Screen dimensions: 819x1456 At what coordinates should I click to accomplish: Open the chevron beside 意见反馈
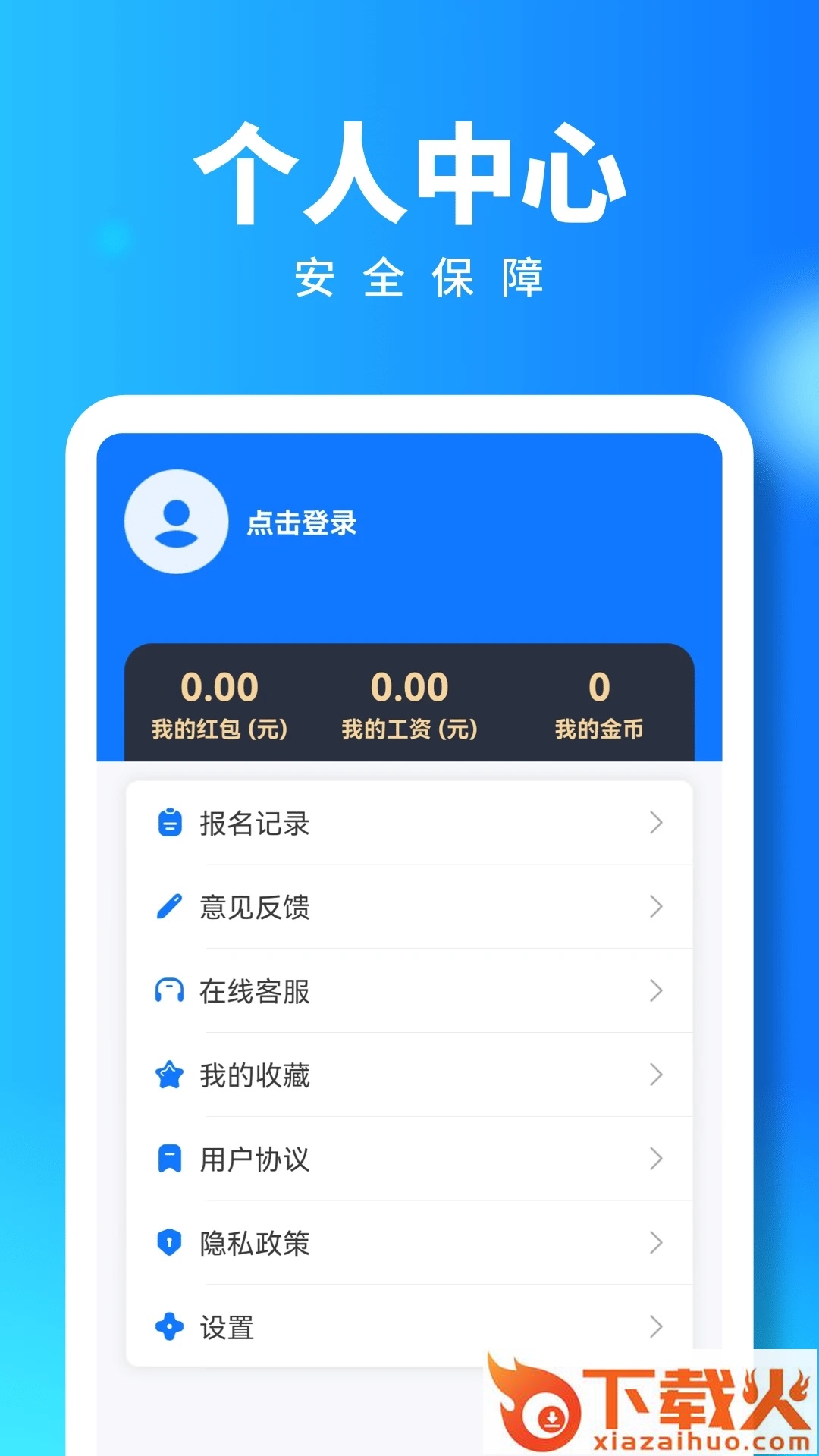click(x=656, y=907)
